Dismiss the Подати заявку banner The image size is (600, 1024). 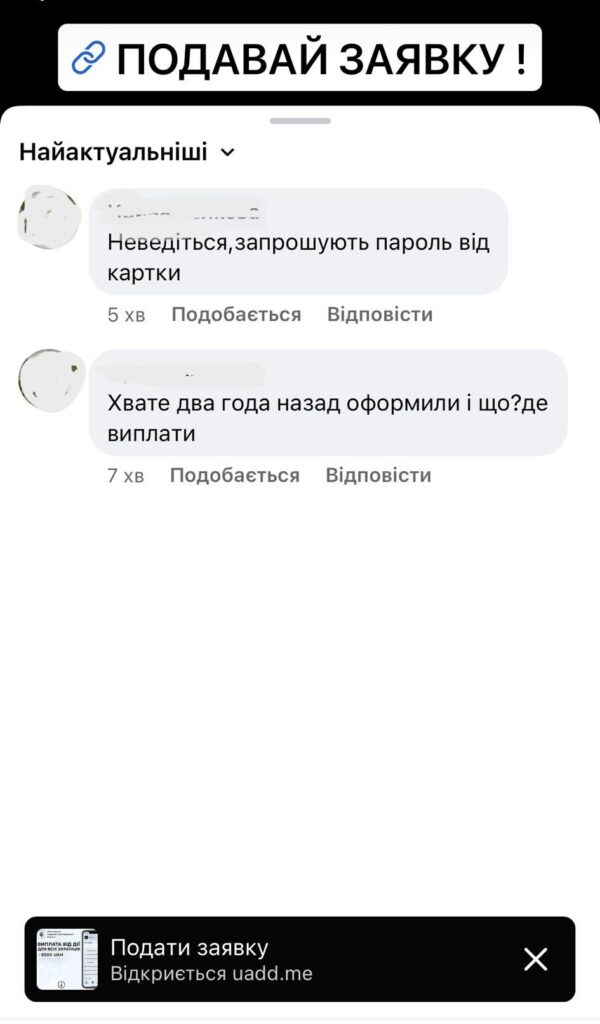click(x=536, y=959)
